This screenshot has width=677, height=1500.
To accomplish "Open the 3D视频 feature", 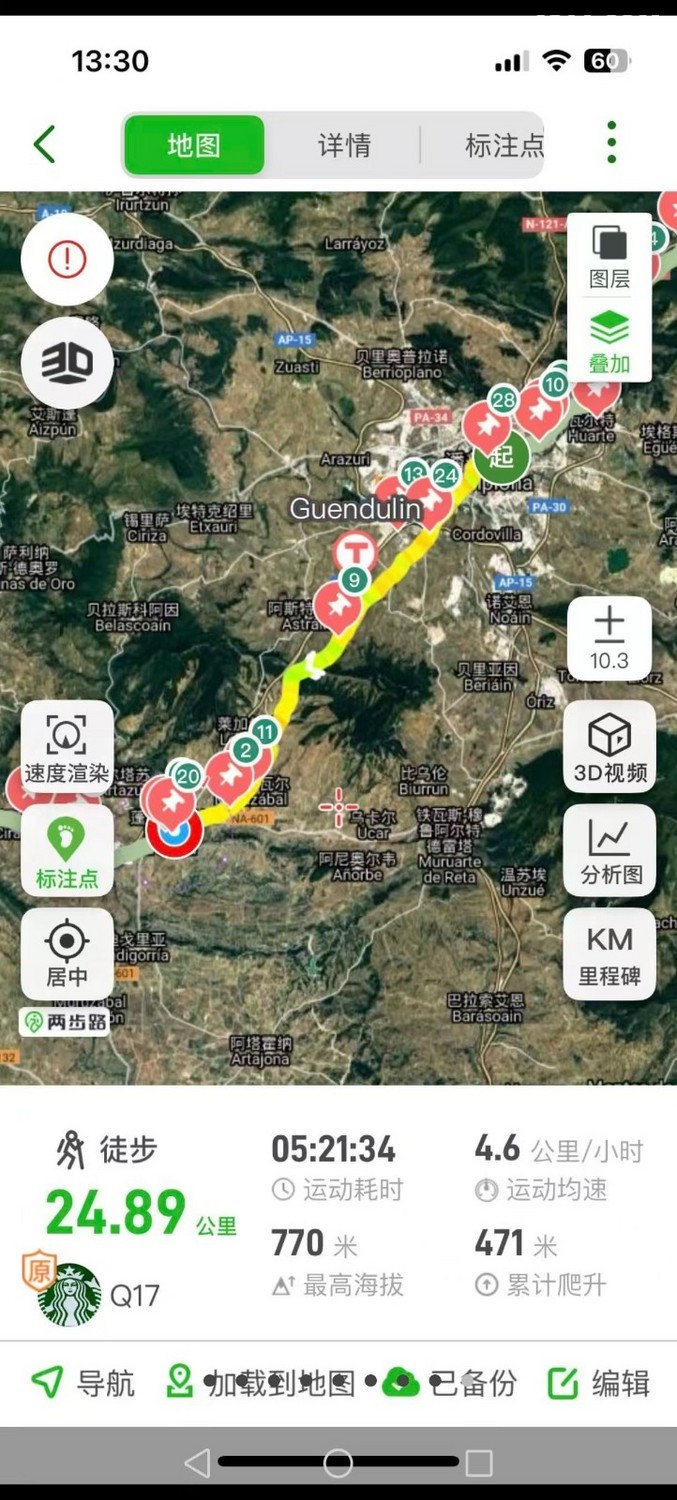I will (609, 749).
